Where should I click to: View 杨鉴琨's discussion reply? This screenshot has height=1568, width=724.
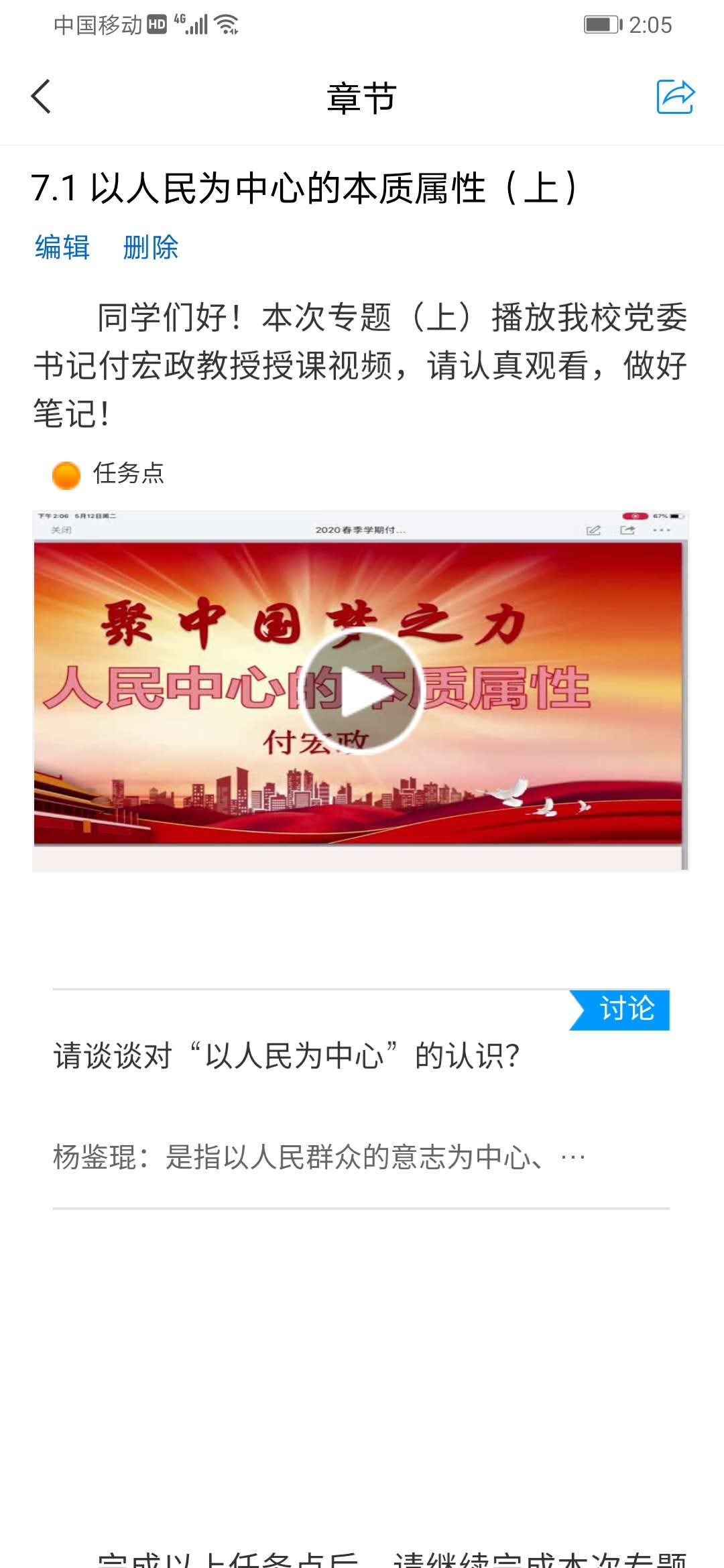click(319, 1157)
